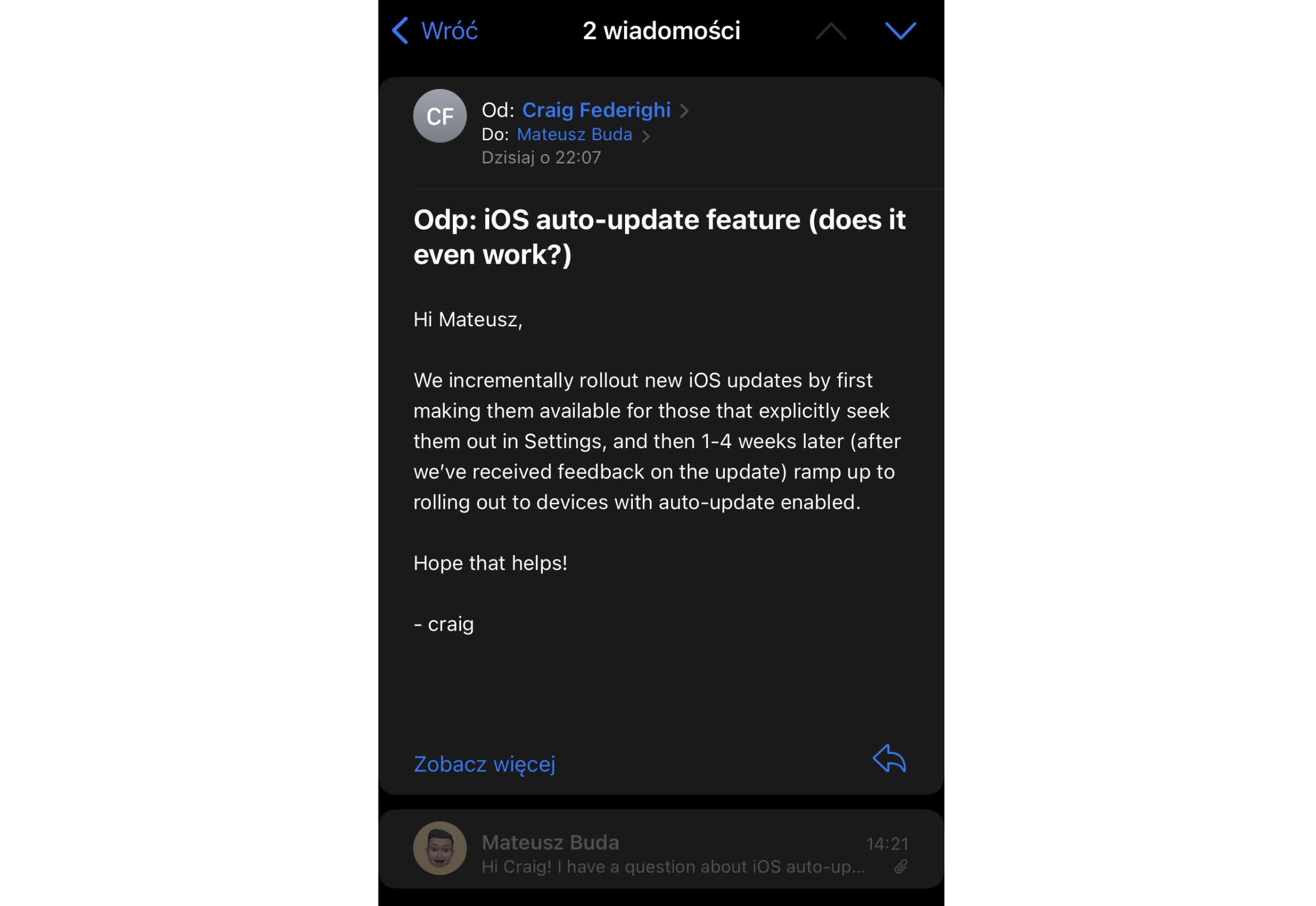Open sender Craig Federighi's contact details
The image size is (1316, 906).
pos(596,110)
